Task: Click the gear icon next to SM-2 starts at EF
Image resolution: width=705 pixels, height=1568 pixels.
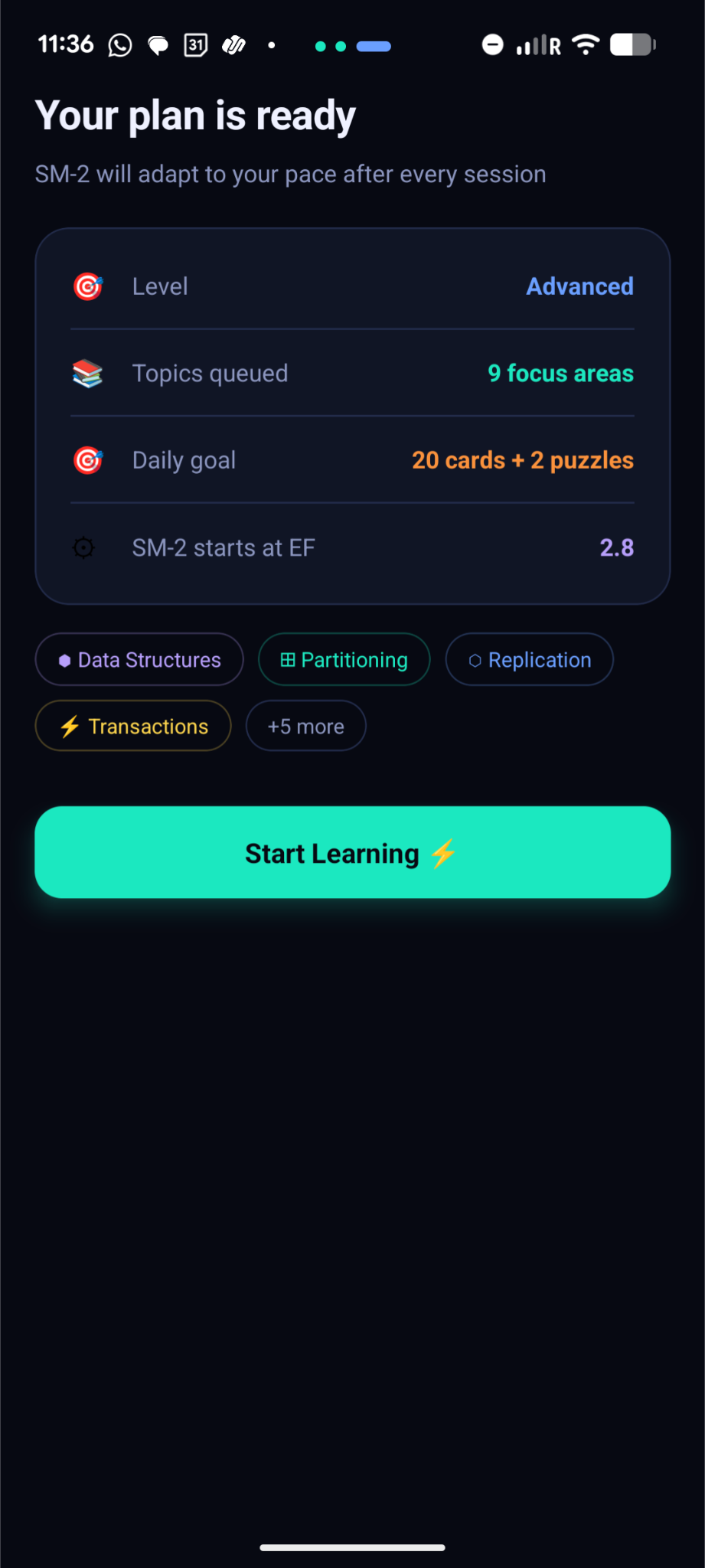Action: 83,547
